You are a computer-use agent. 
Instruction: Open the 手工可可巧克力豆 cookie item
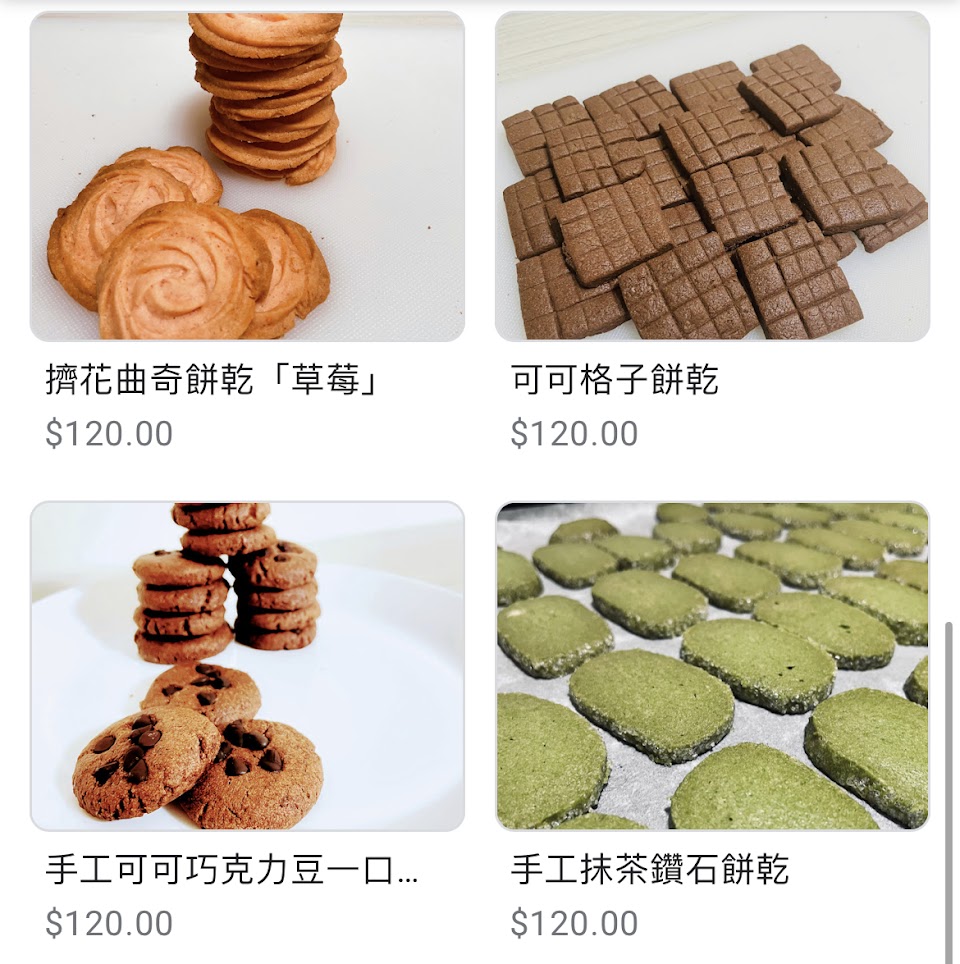coord(247,667)
